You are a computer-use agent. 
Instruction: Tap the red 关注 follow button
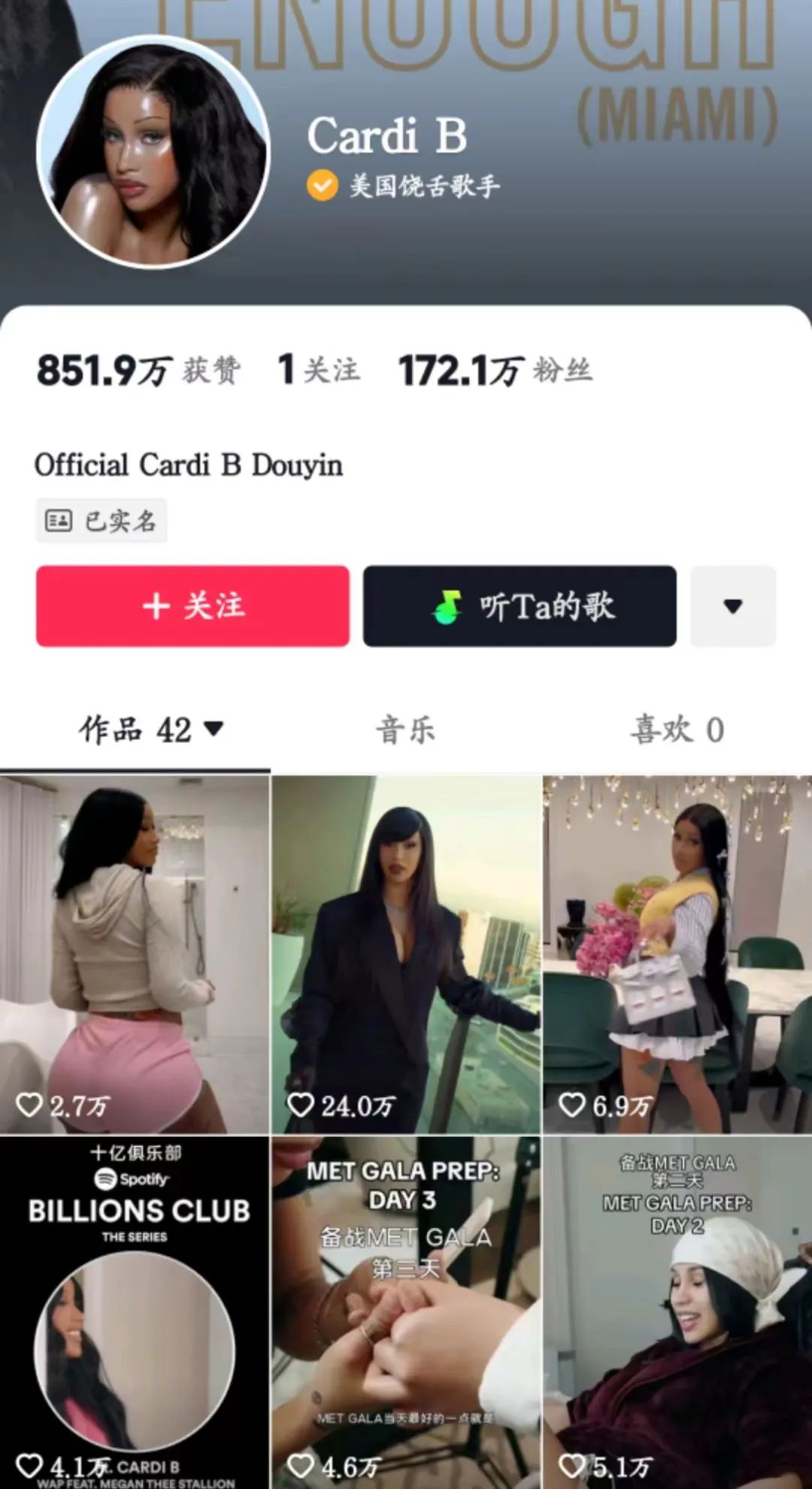(x=192, y=606)
